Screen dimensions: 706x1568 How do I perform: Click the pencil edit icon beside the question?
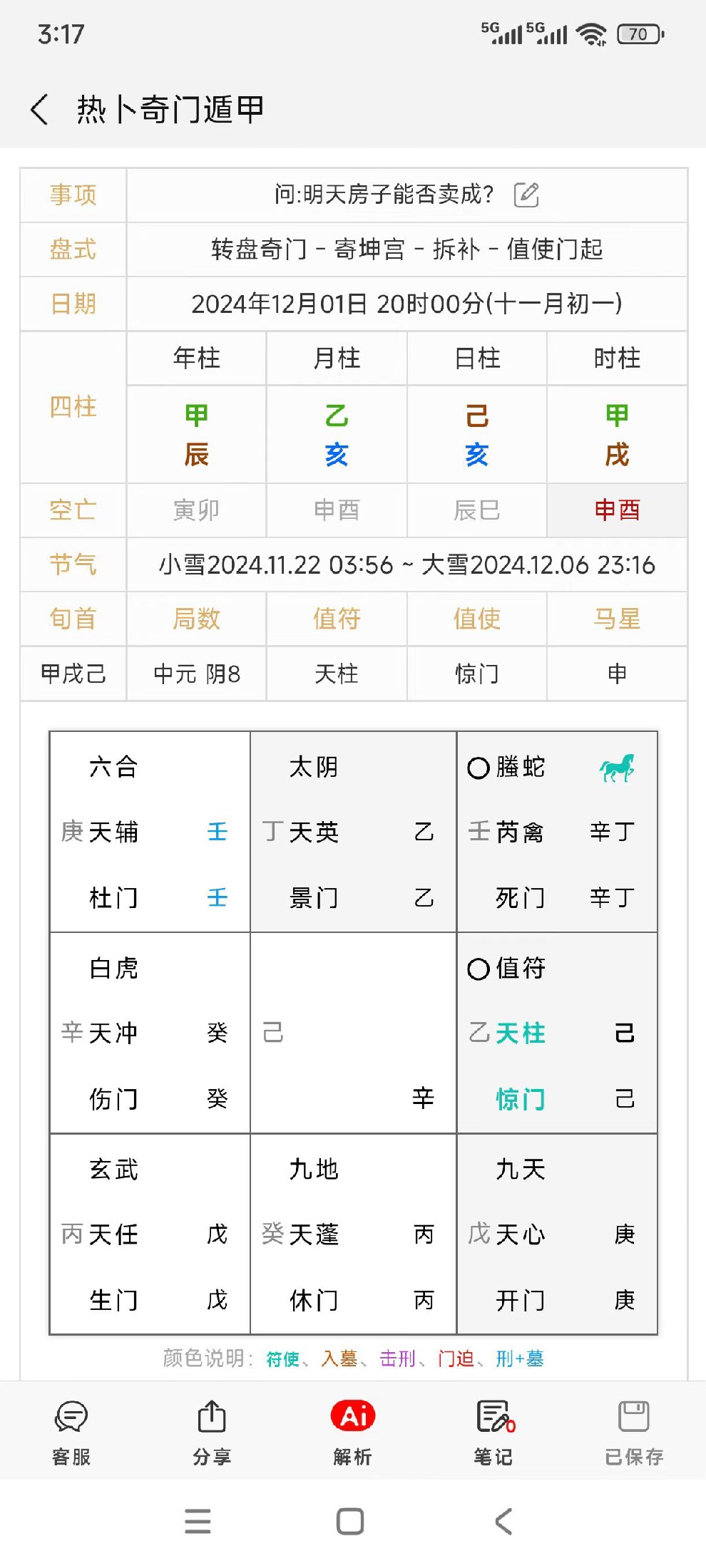[528, 195]
